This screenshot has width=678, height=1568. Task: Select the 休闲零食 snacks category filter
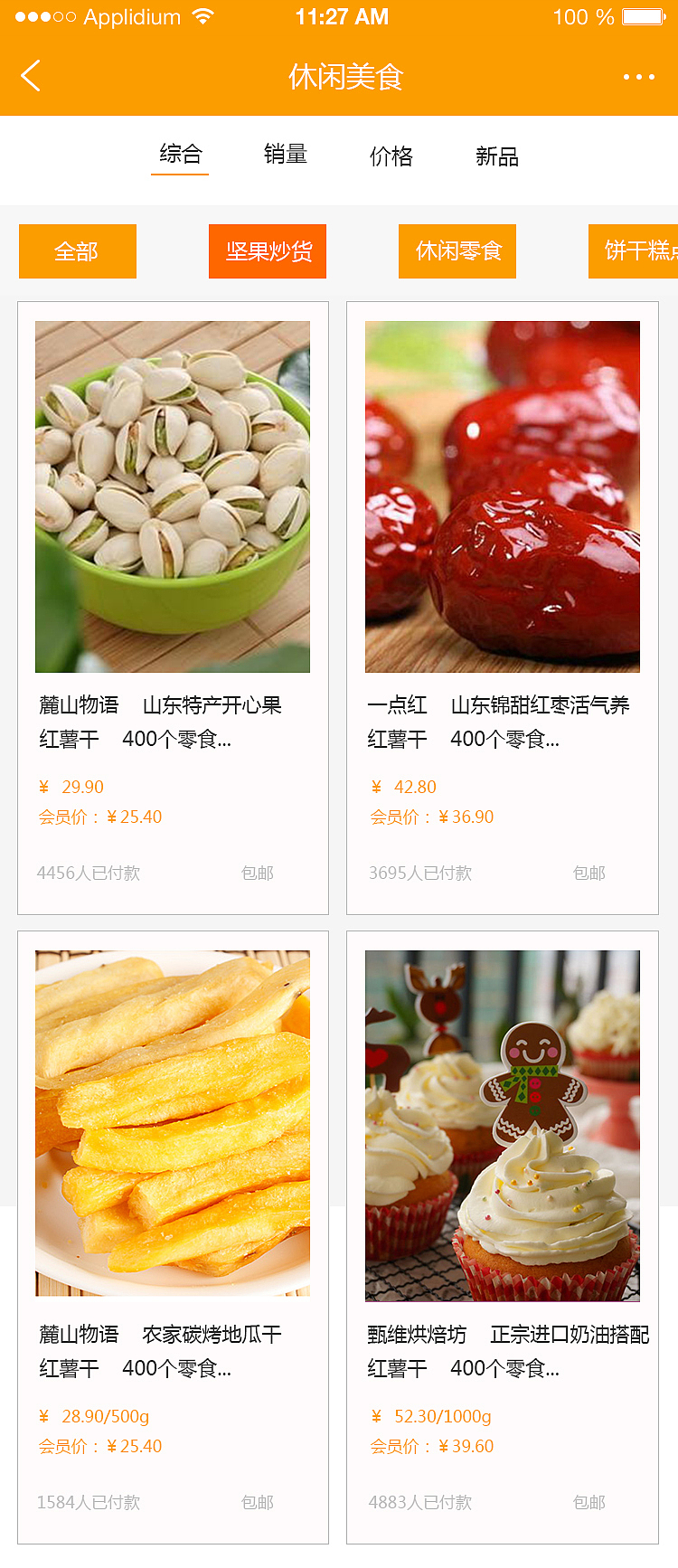[x=457, y=250]
